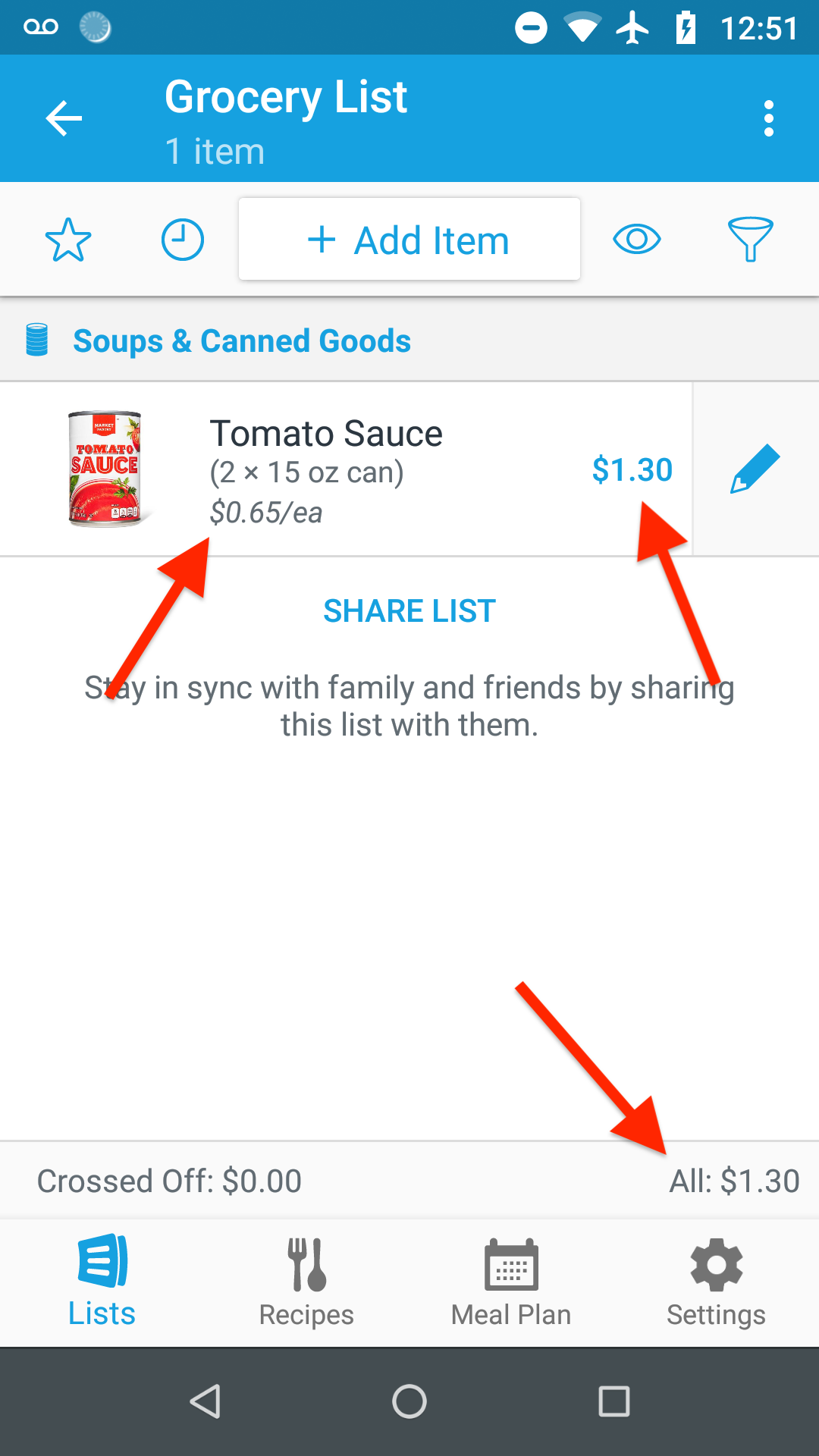Image resolution: width=819 pixels, height=1456 pixels.
Task: Toggle the eye visibility icon
Action: pyautogui.click(x=636, y=240)
